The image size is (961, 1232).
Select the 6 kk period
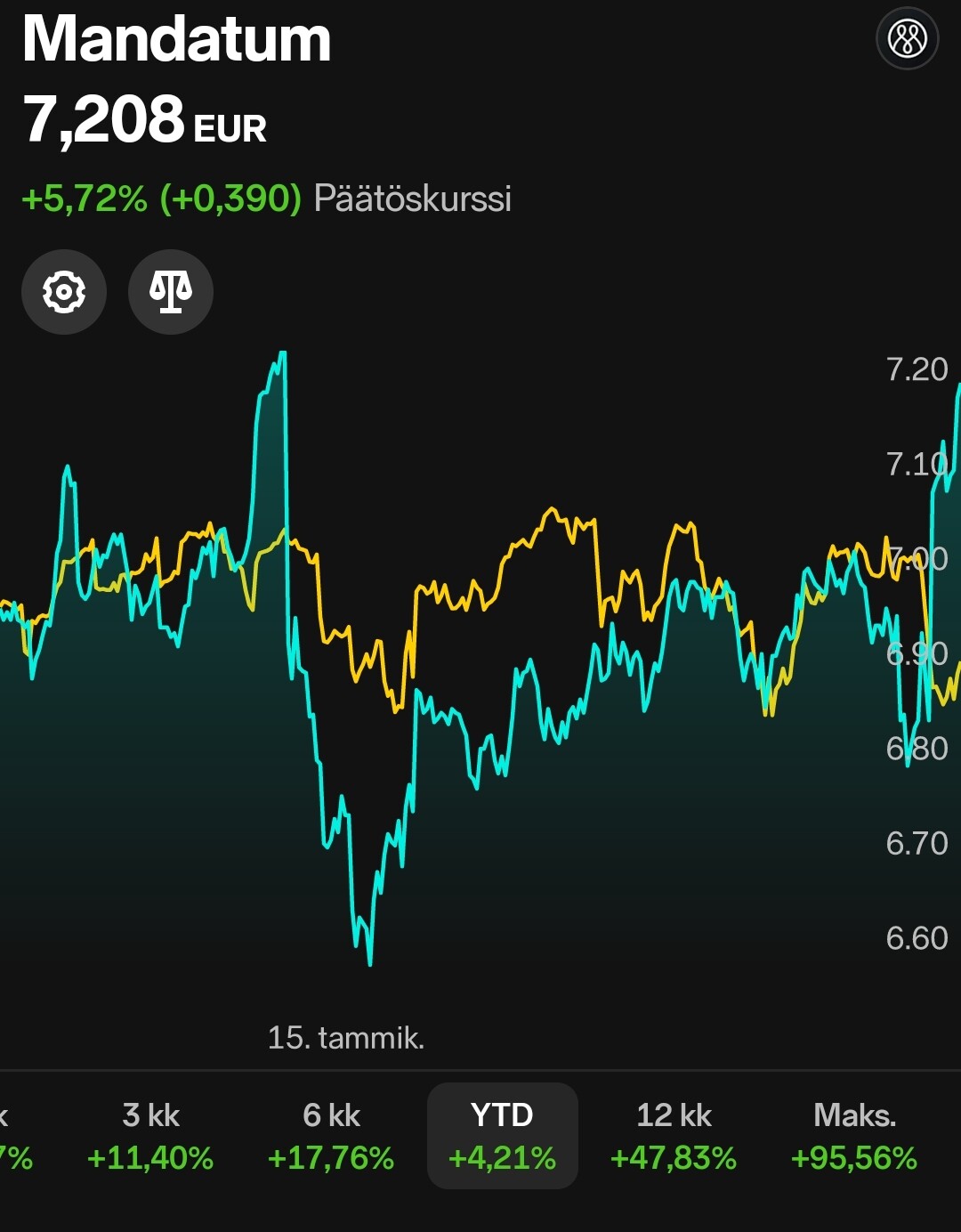click(331, 1136)
